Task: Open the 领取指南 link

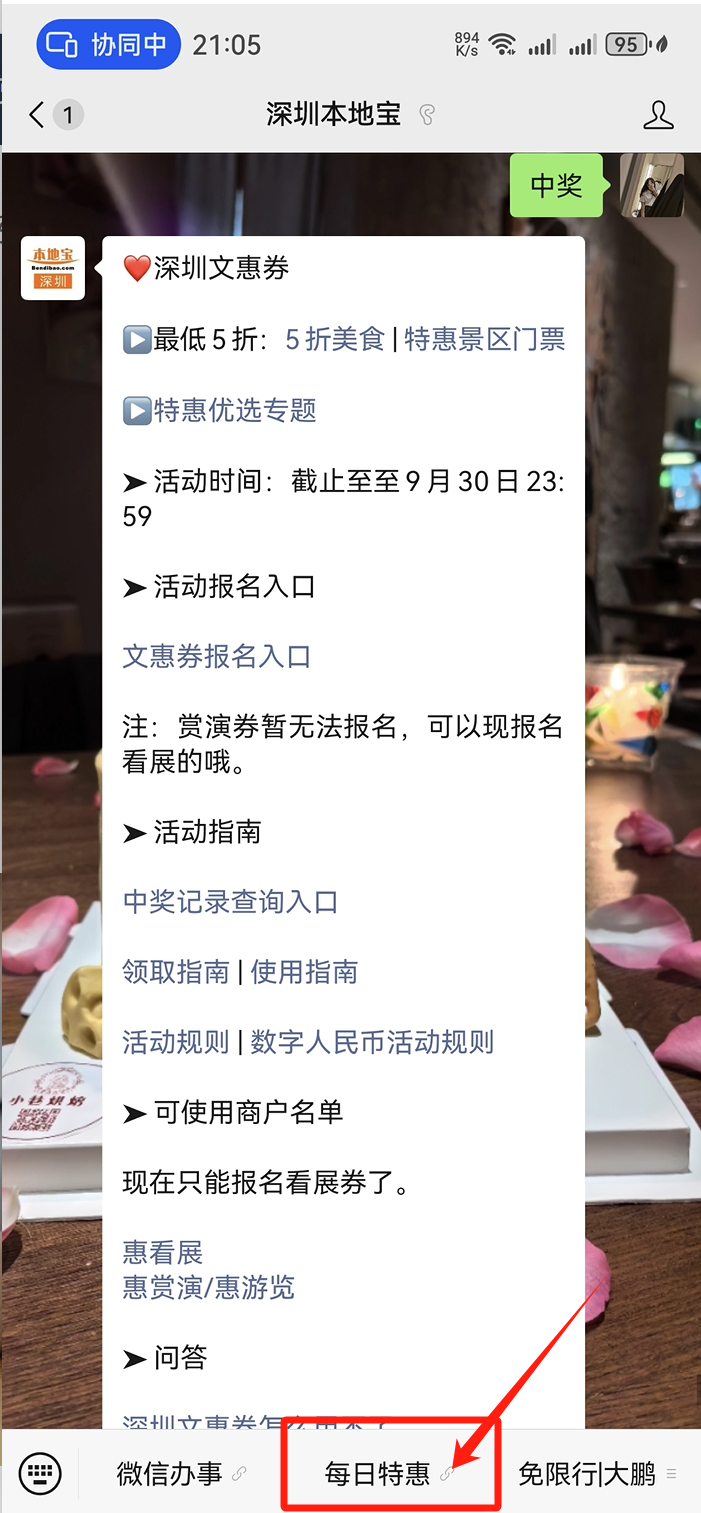Action: coord(176,972)
